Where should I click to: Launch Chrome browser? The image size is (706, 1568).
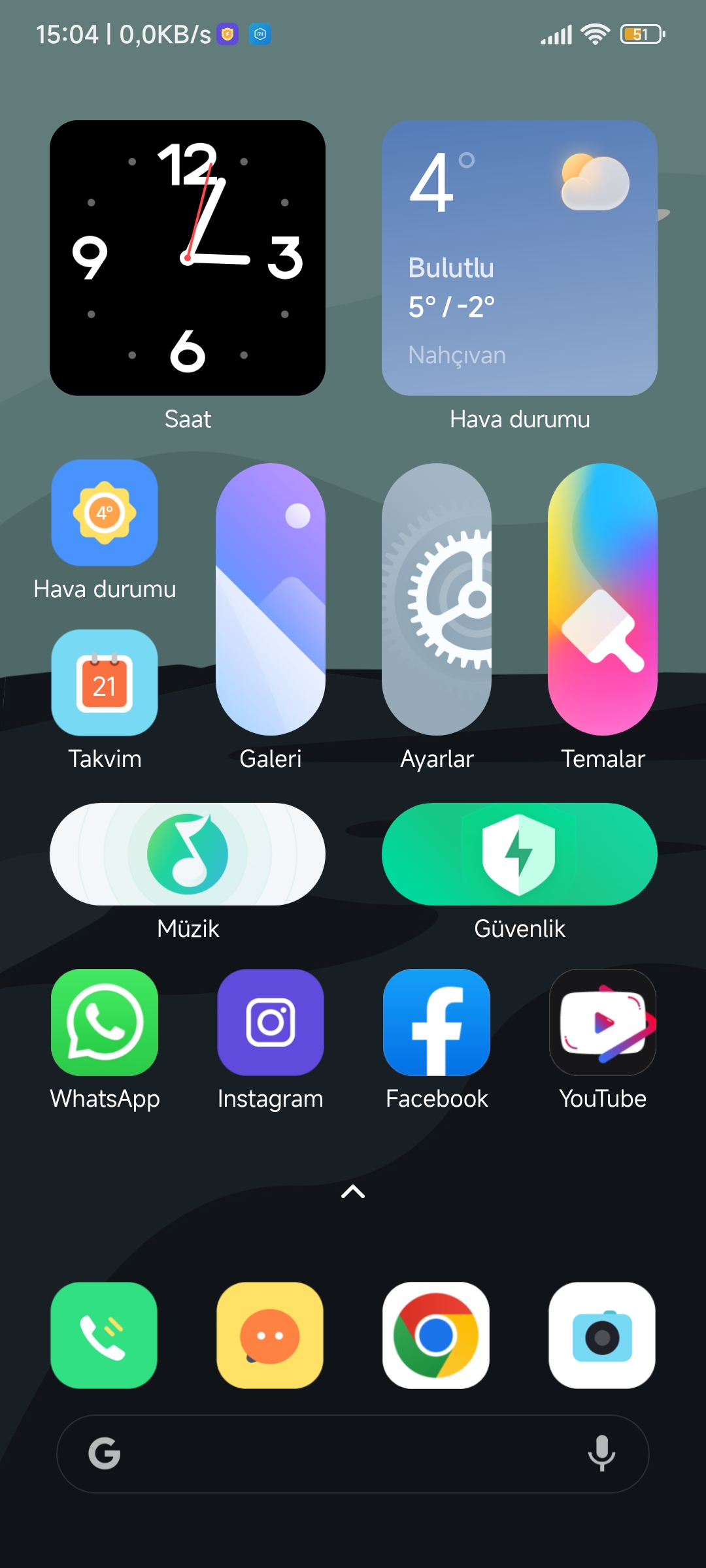[x=437, y=1335]
